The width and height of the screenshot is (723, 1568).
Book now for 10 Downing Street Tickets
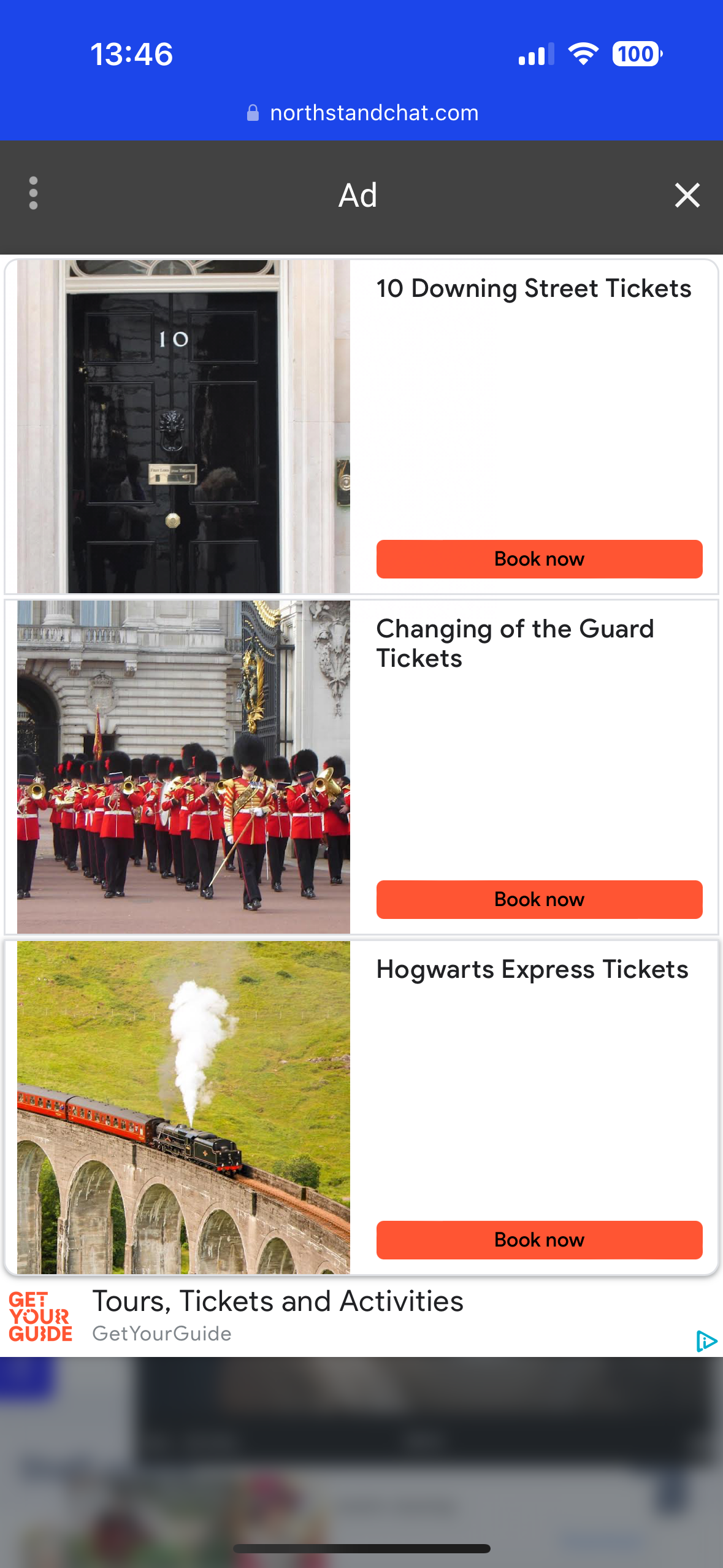click(x=538, y=559)
